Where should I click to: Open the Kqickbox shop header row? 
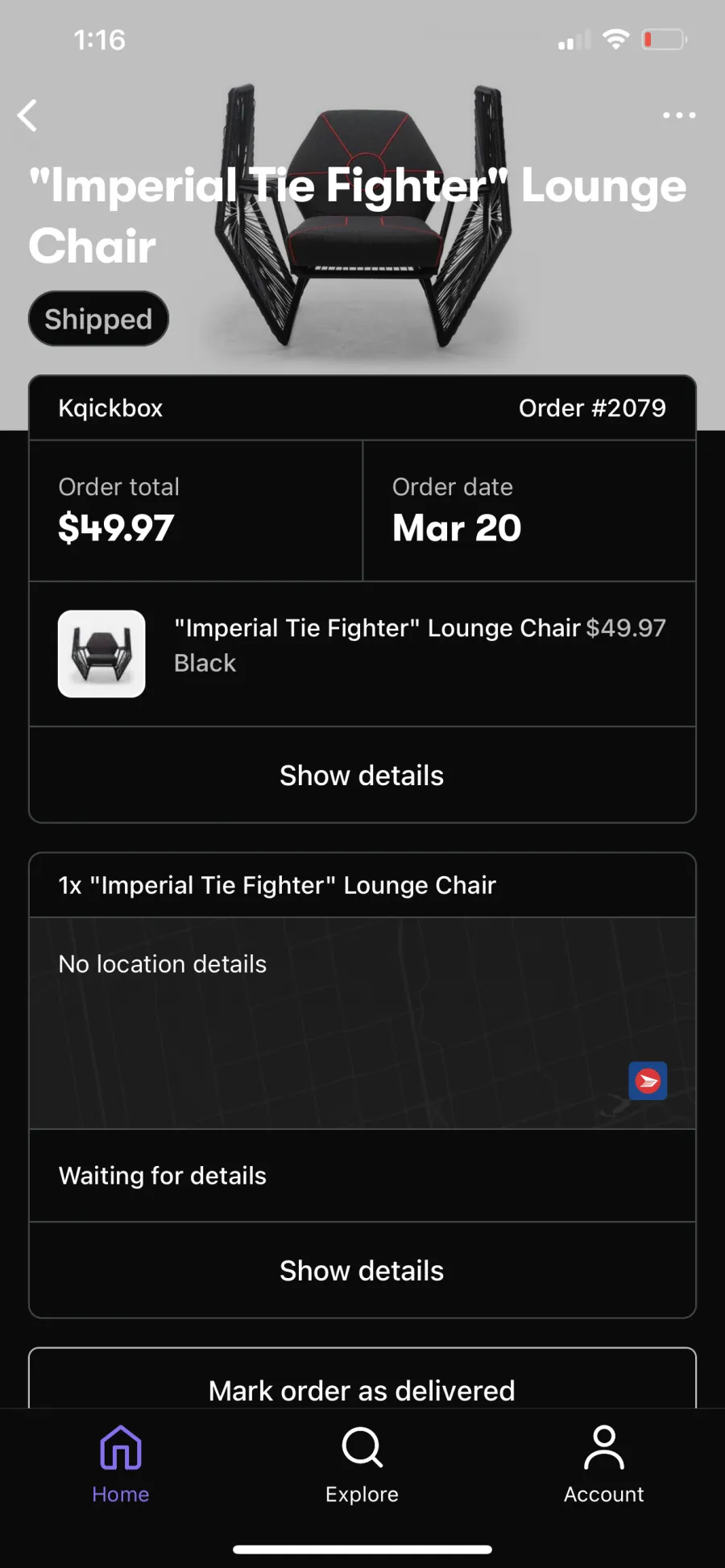[362, 408]
